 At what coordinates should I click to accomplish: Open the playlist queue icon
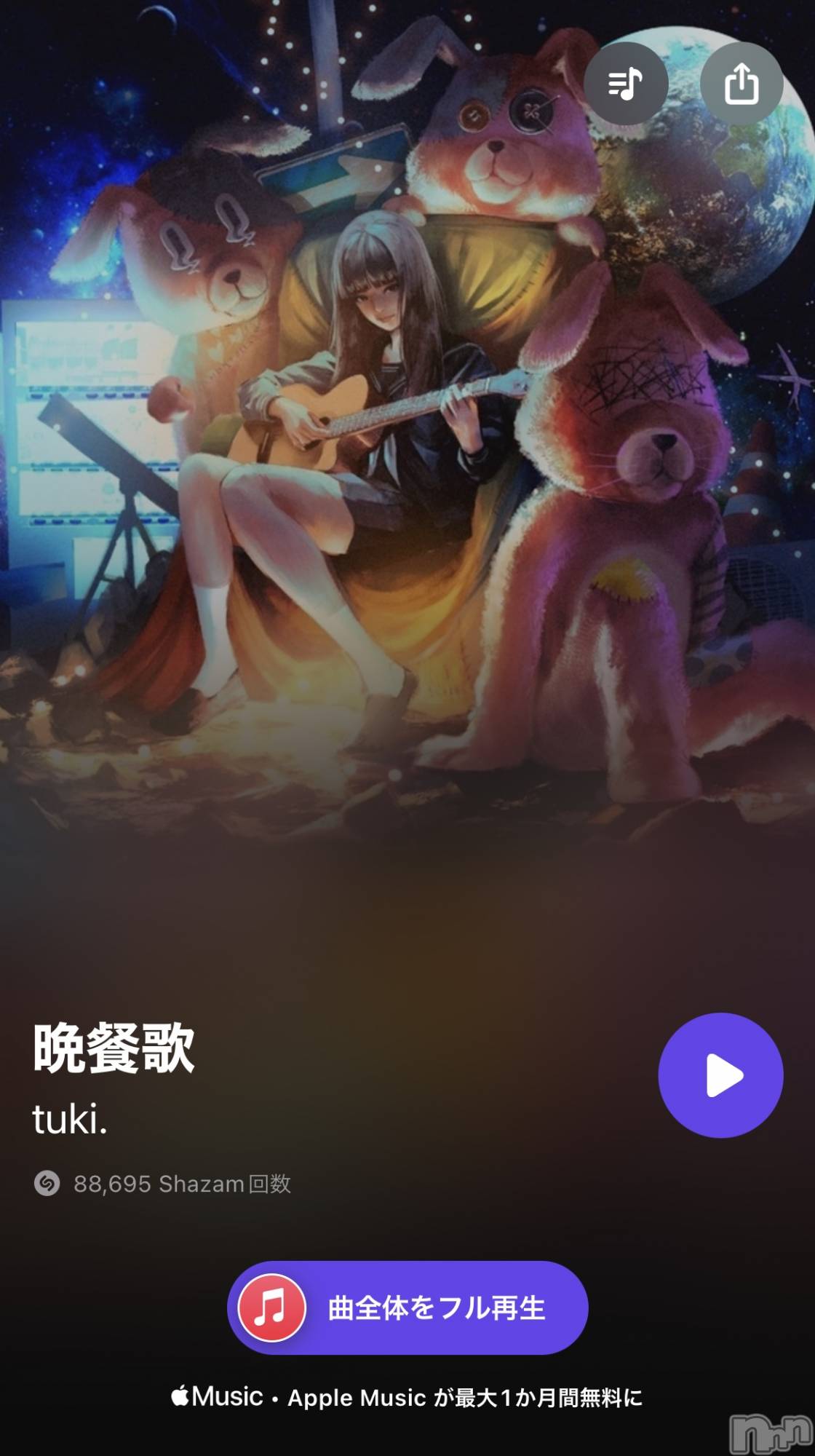click(625, 84)
